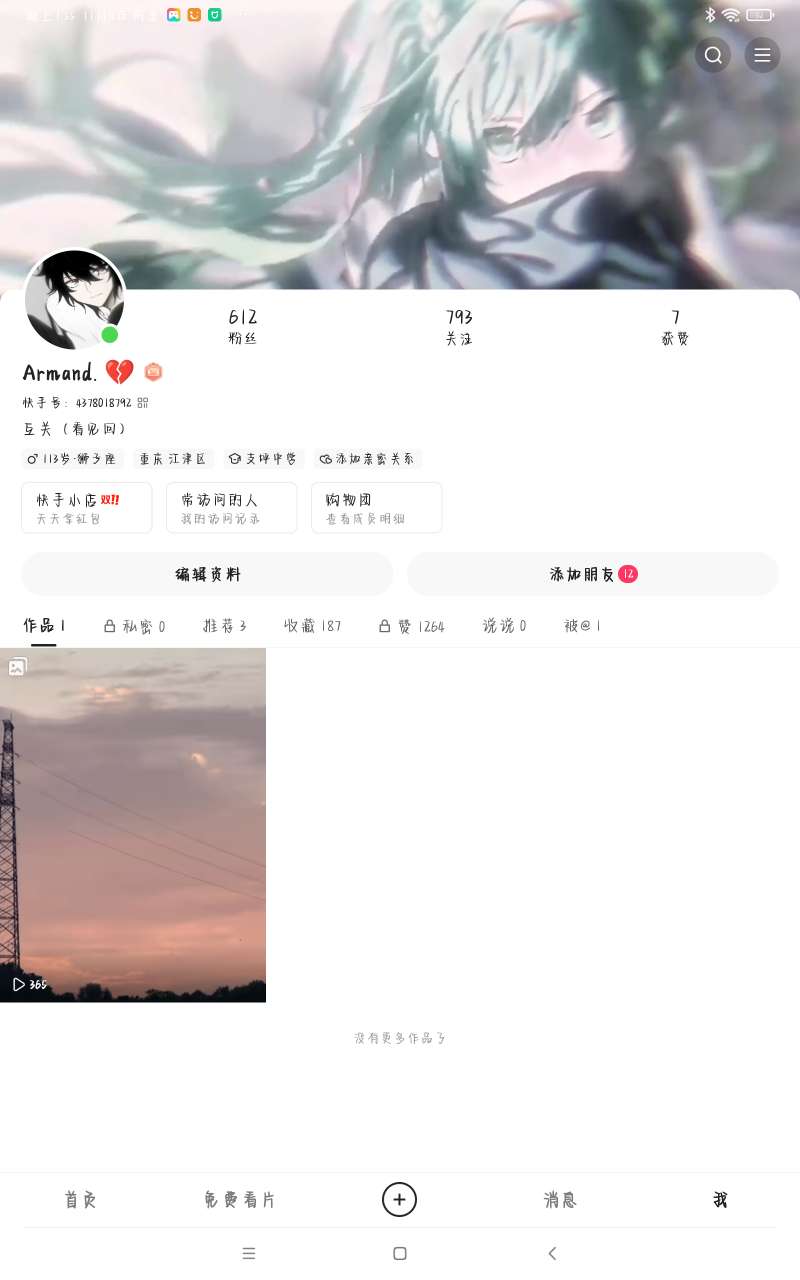Go to the 首页 home tab
The image size is (800, 1280).
(80, 1200)
